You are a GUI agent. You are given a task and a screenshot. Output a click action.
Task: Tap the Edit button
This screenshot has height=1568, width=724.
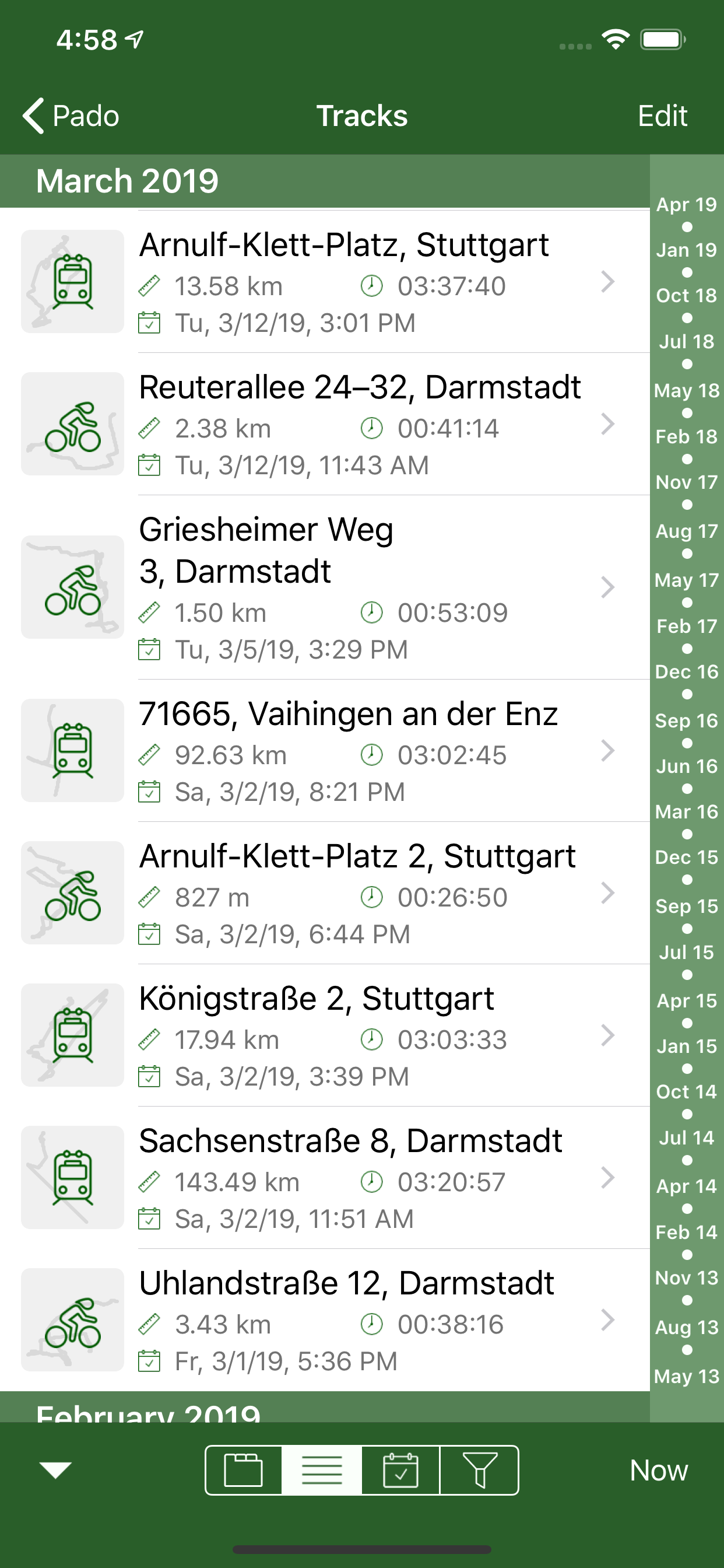point(662,116)
